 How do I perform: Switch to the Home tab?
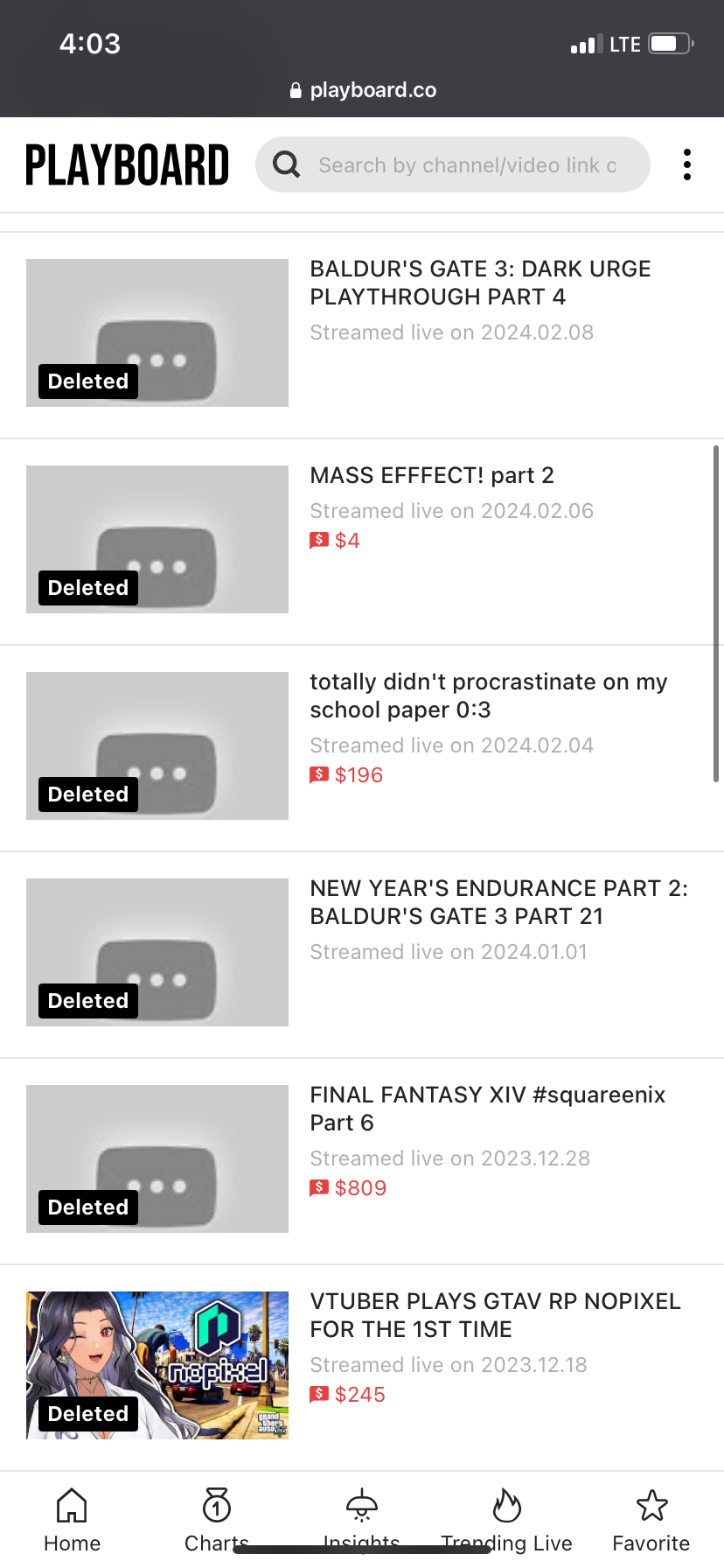pyautogui.click(x=72, y=1520)
